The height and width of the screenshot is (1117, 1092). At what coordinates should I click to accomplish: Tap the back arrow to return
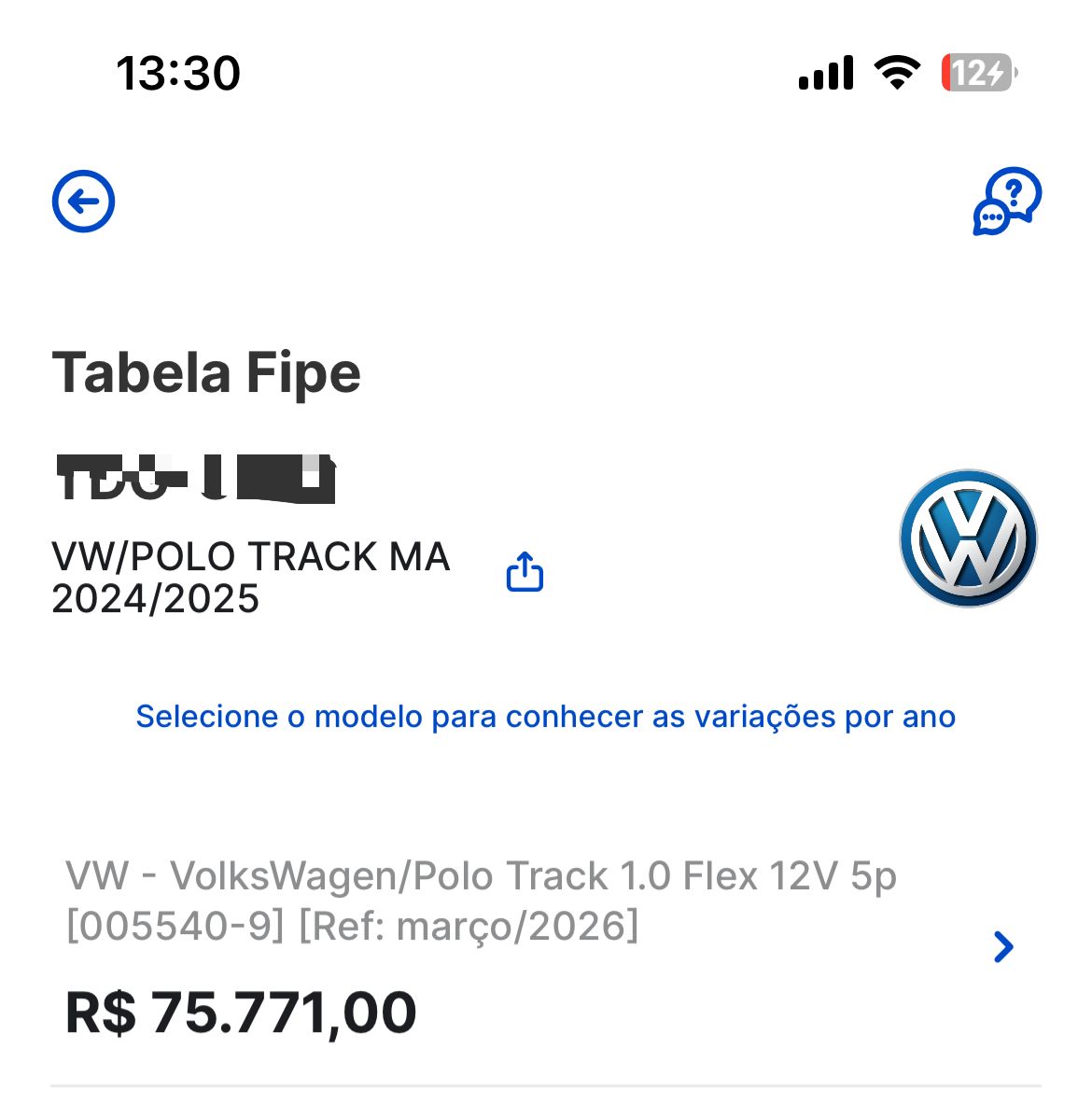(x=82, y=202)
